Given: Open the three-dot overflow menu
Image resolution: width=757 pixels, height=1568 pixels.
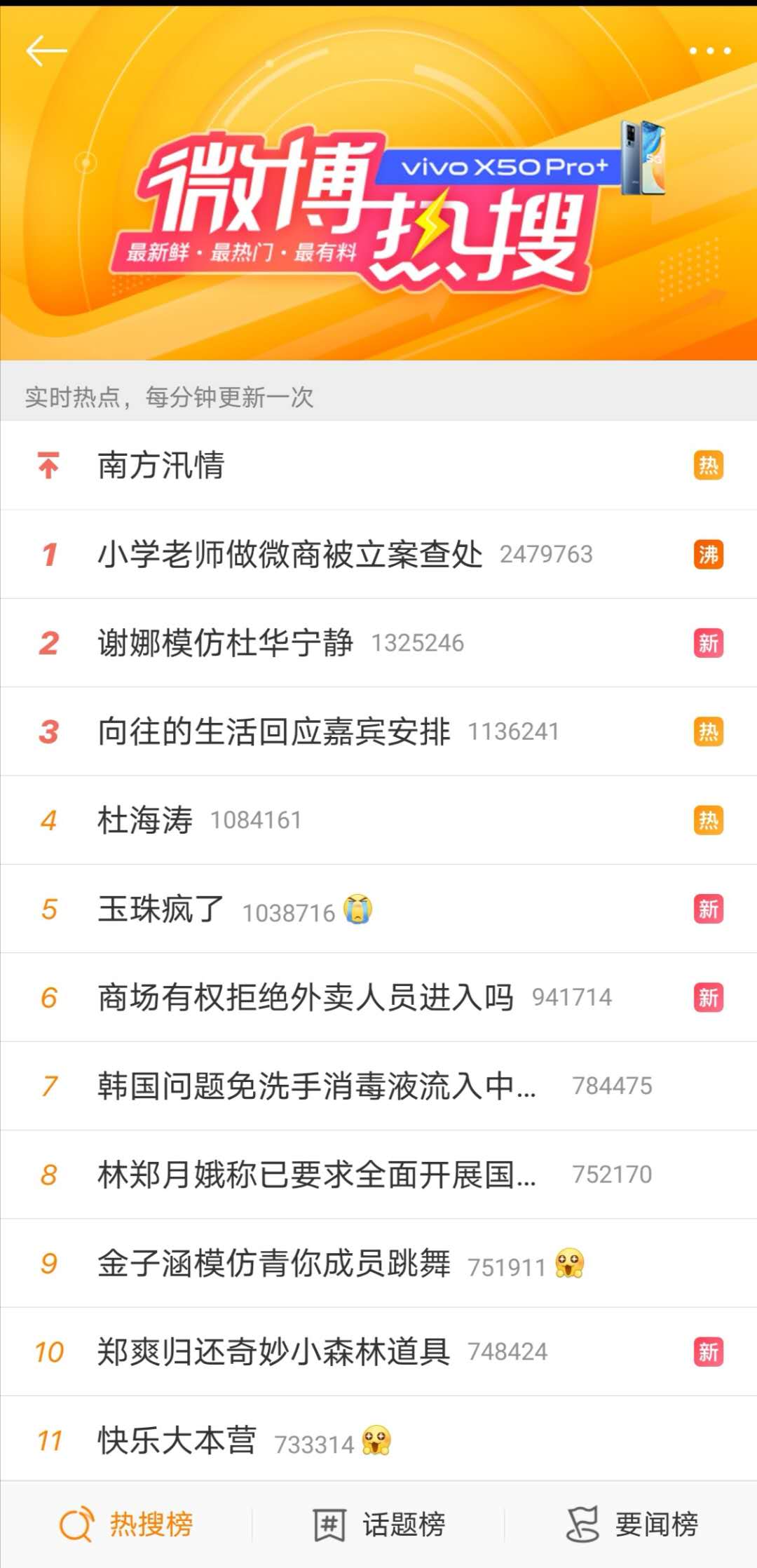Looking at the screenshot, I should (x=709, y=51).
